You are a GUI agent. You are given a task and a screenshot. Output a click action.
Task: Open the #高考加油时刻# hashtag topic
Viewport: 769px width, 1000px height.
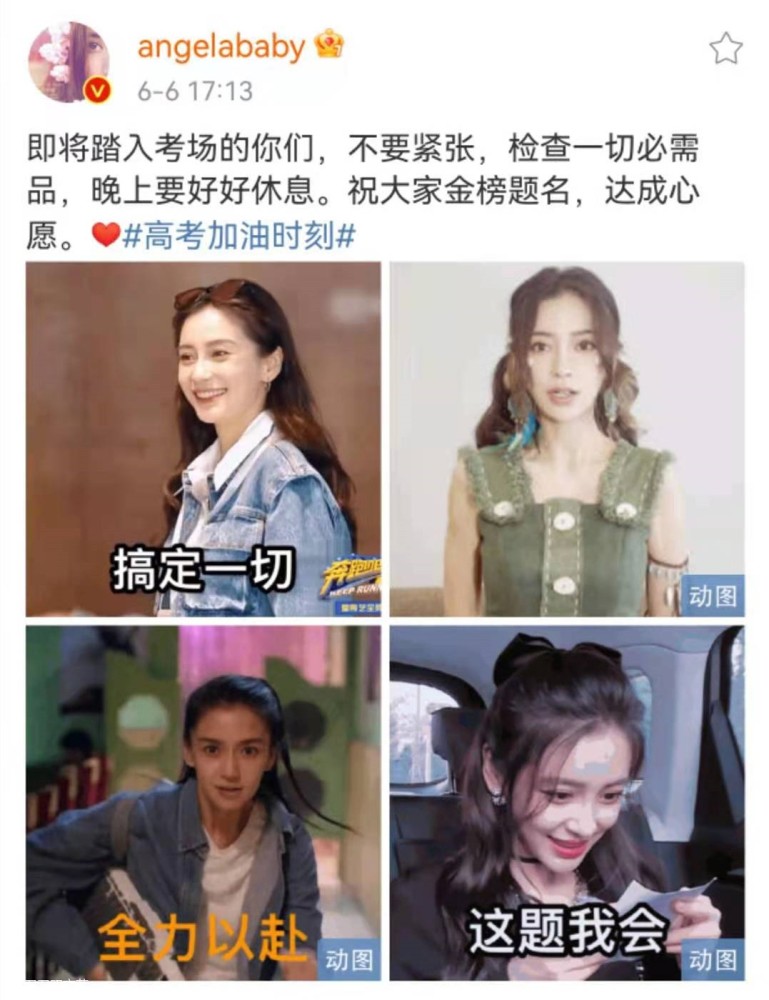tap(239, 237)
